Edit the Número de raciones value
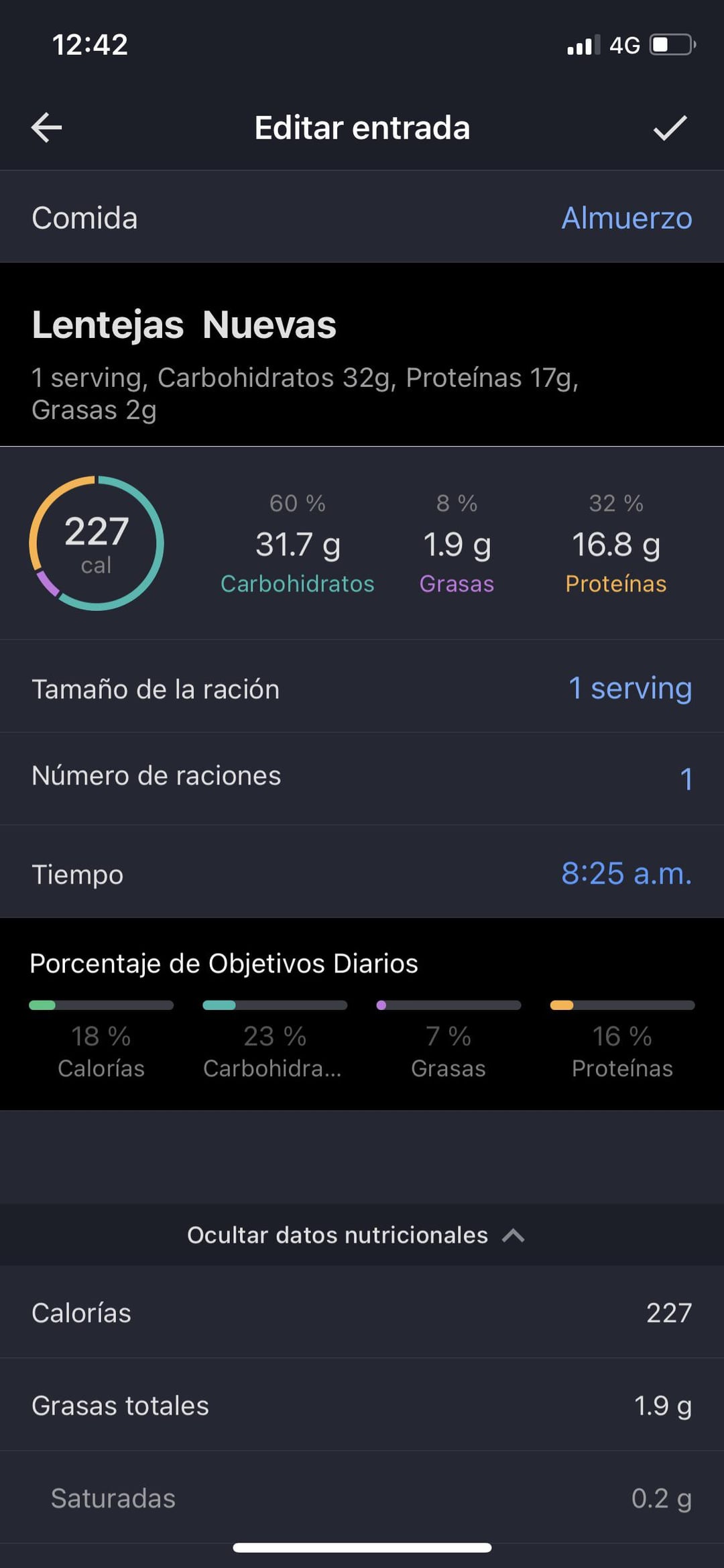Screen dimensions: 724x1568 coord(685,778)
